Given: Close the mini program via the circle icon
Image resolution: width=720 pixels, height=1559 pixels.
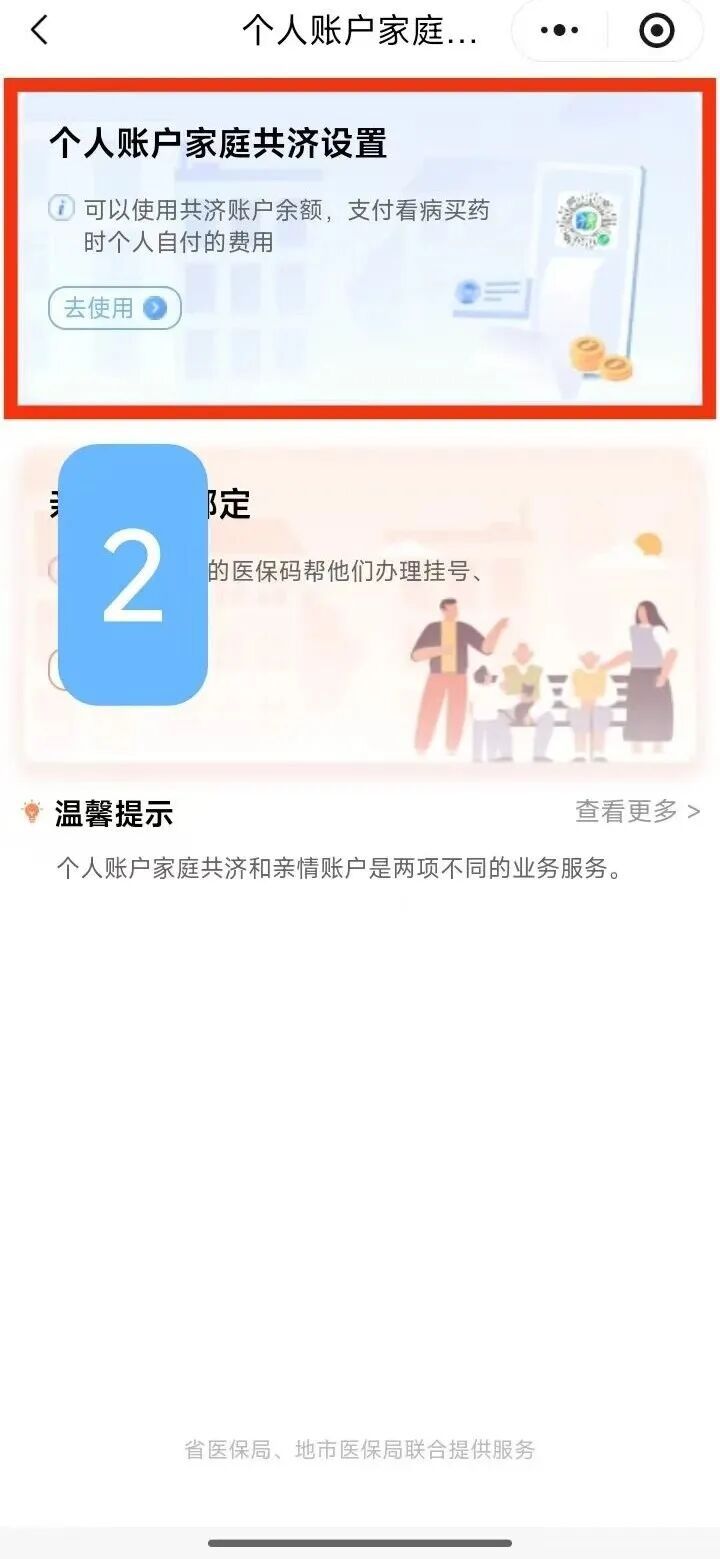Looking at the screenshot, I should coord(656,31).
